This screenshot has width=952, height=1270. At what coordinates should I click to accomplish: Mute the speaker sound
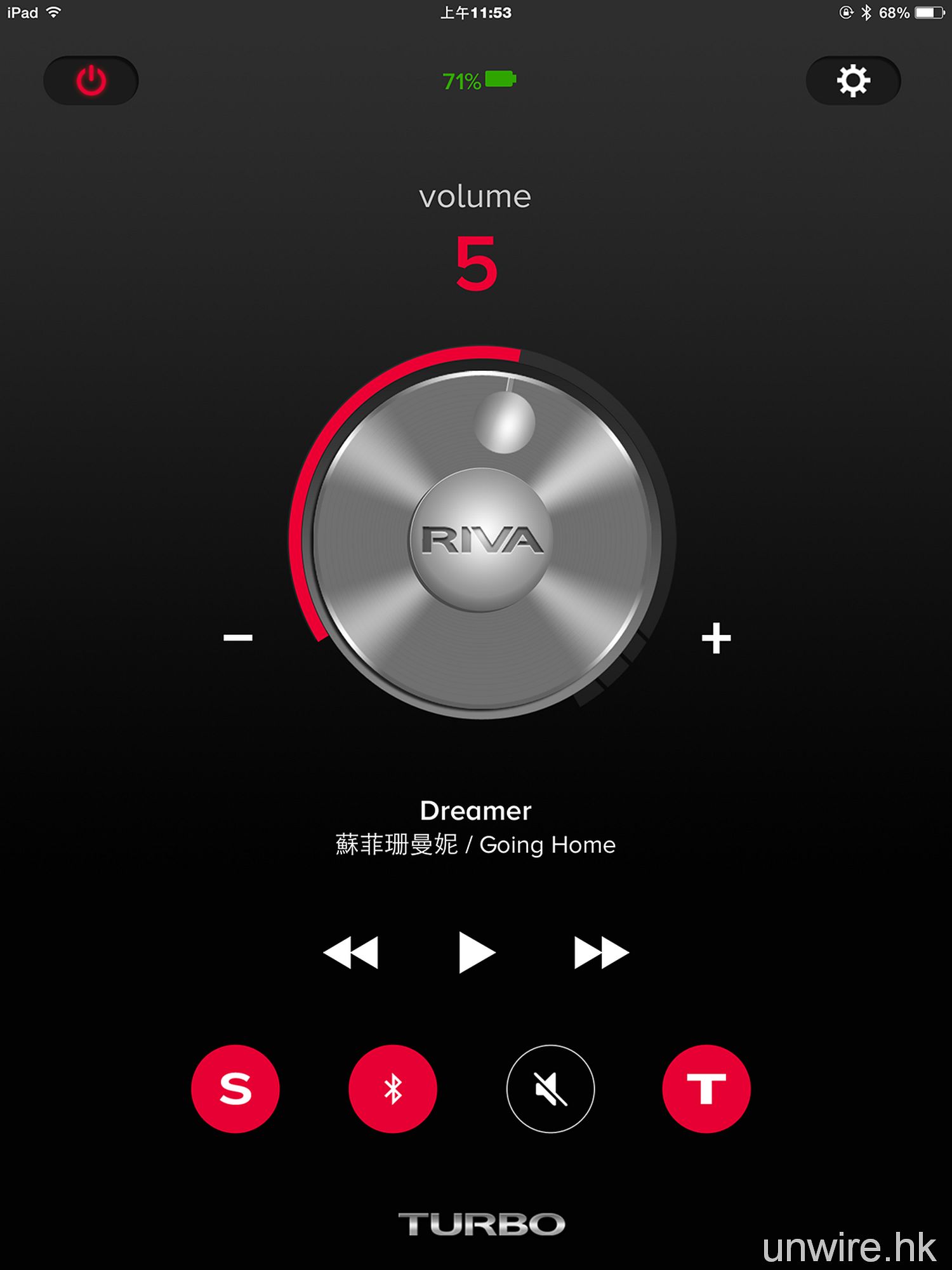[550, 1088]
